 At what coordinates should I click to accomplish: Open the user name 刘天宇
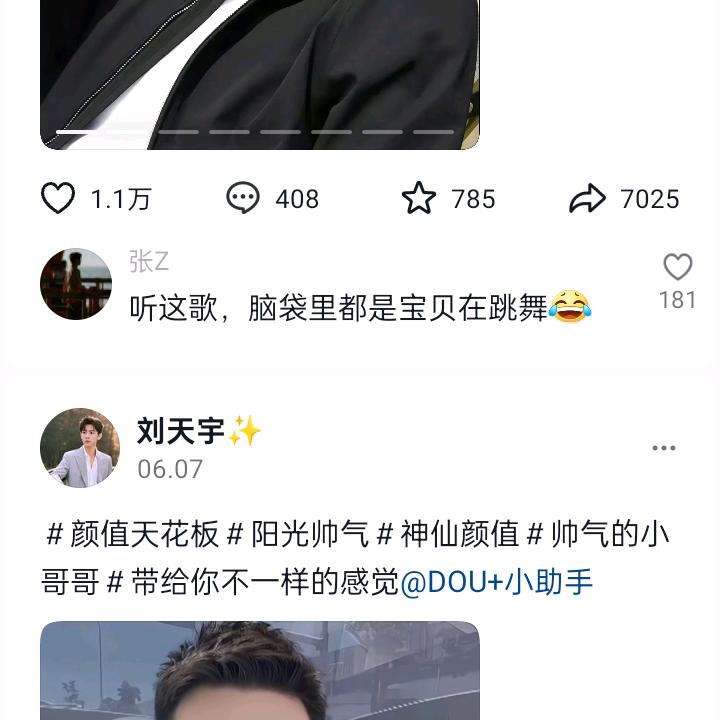[x=180, y=432]
